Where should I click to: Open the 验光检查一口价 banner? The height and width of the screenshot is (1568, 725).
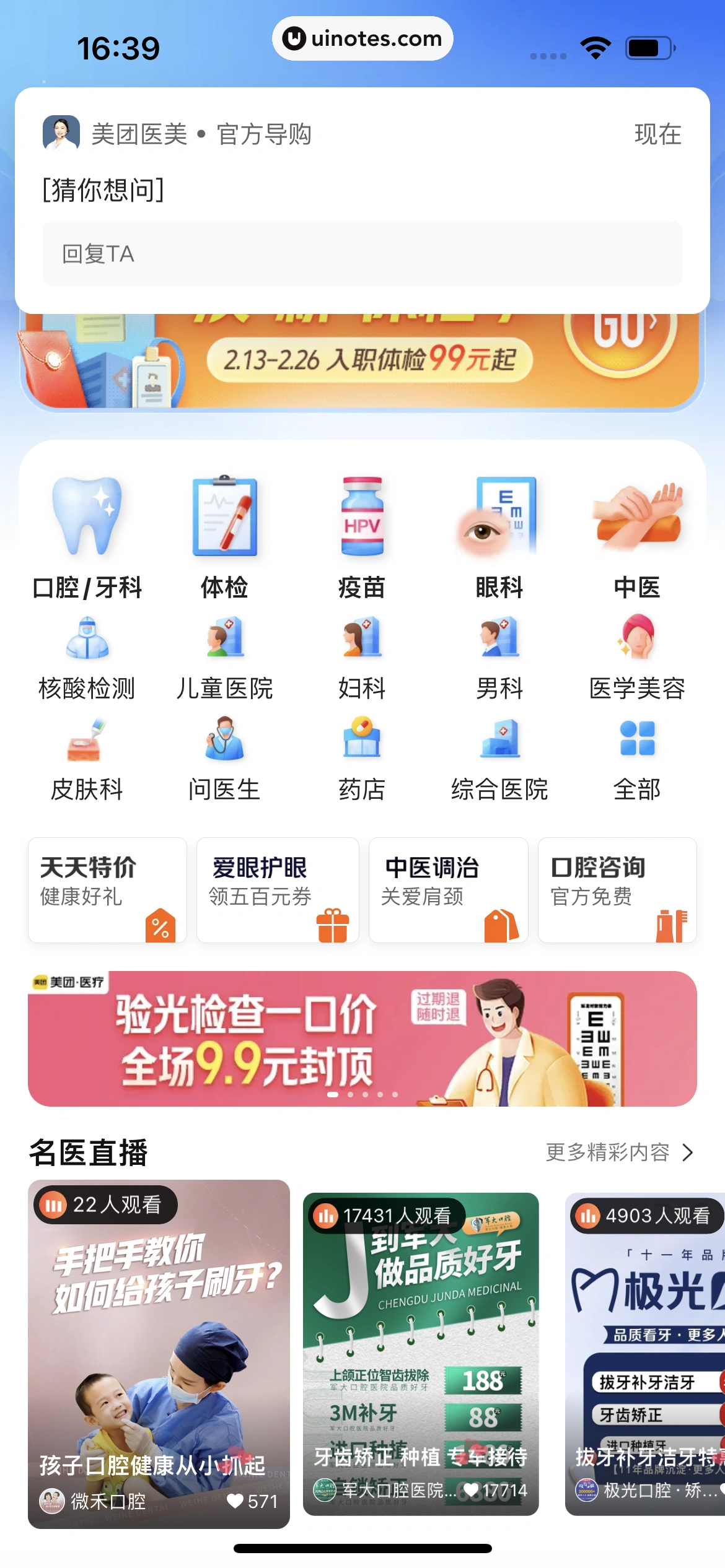[362, 1039]
